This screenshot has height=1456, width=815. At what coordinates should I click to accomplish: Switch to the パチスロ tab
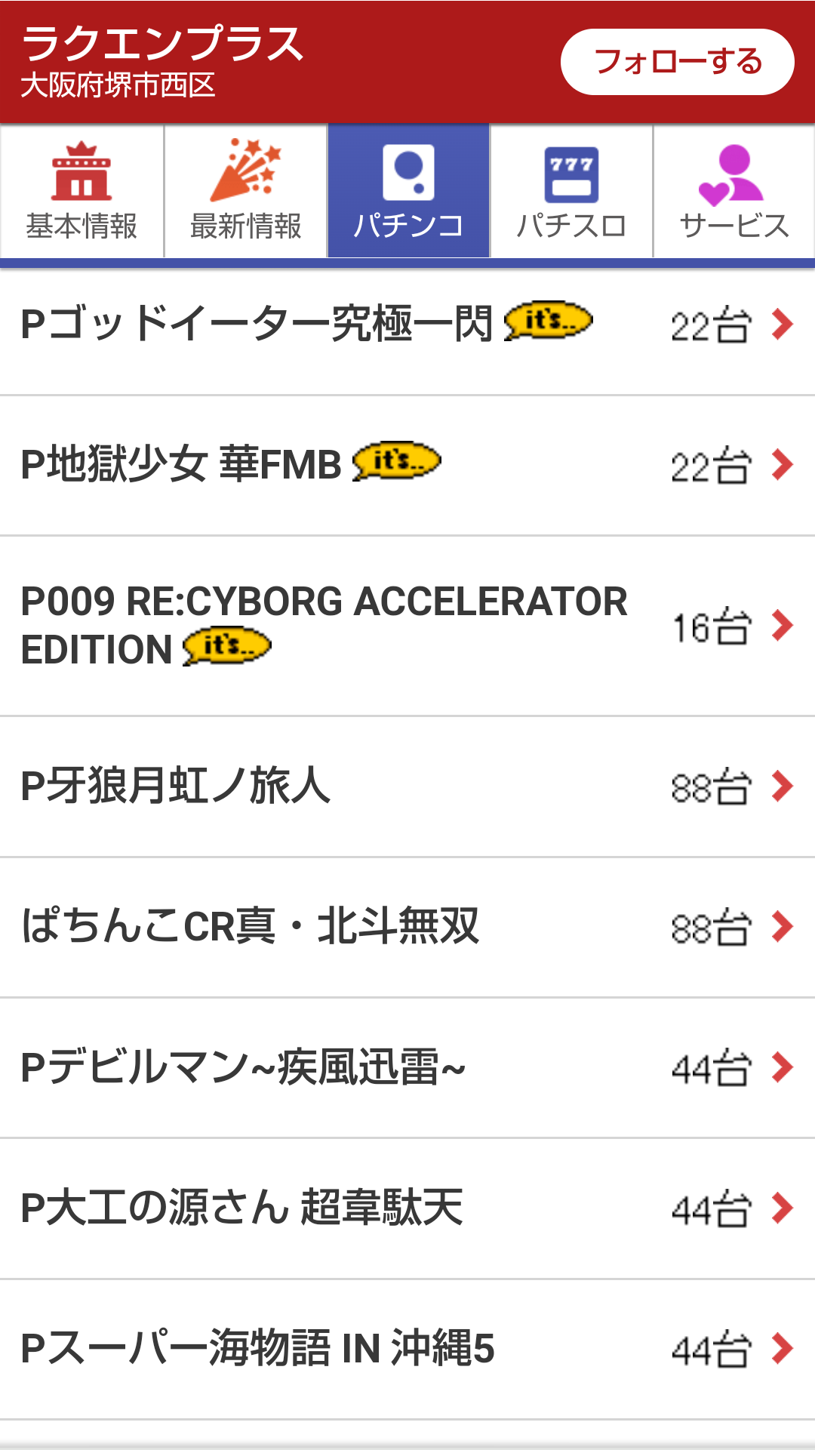(571, 191)
